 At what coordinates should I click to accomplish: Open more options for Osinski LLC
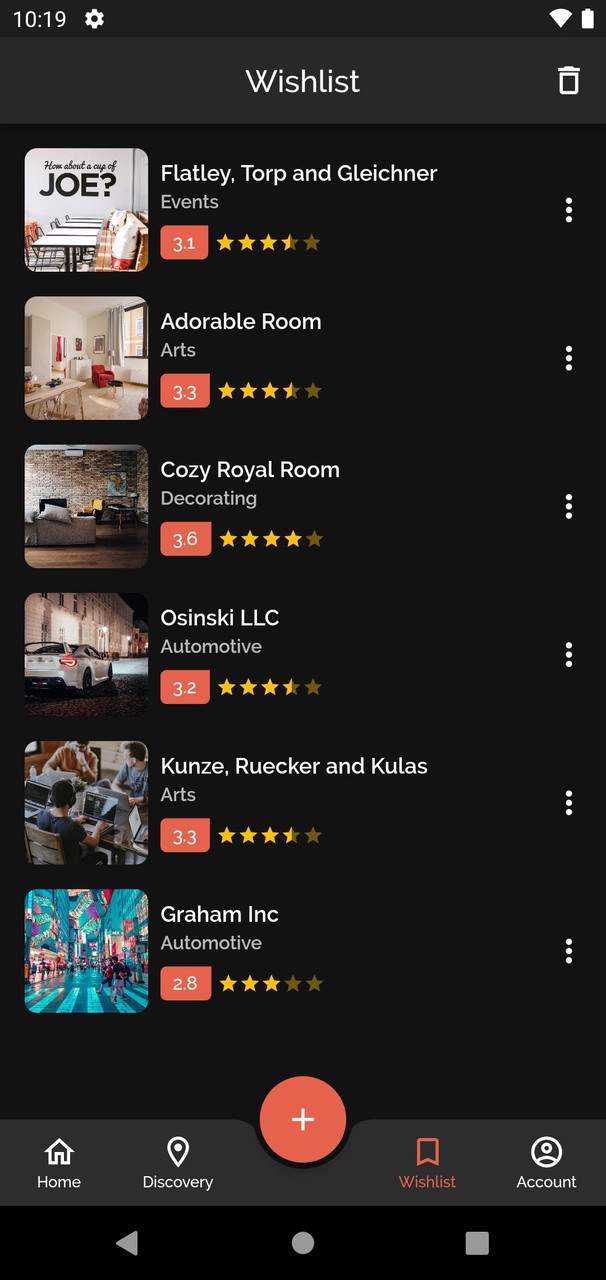pos(568,654)
